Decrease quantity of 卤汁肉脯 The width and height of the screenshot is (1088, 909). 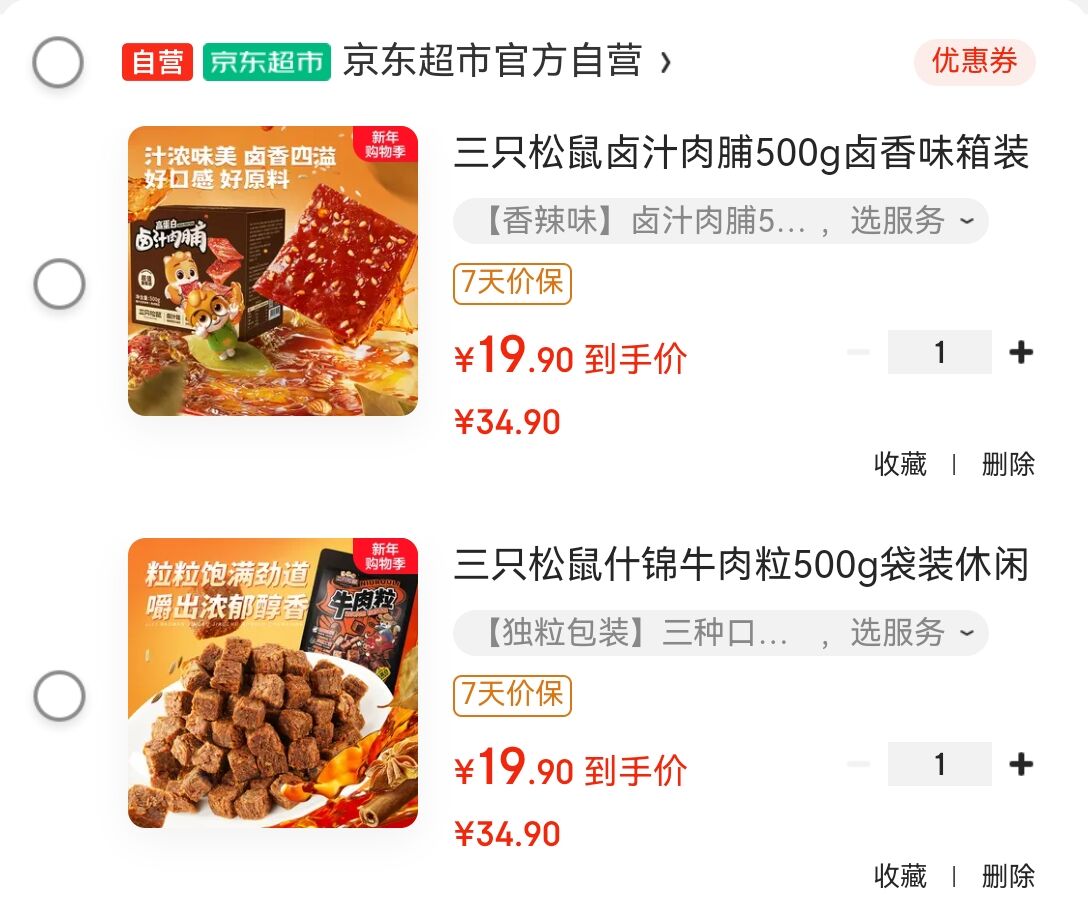(858, 352)
